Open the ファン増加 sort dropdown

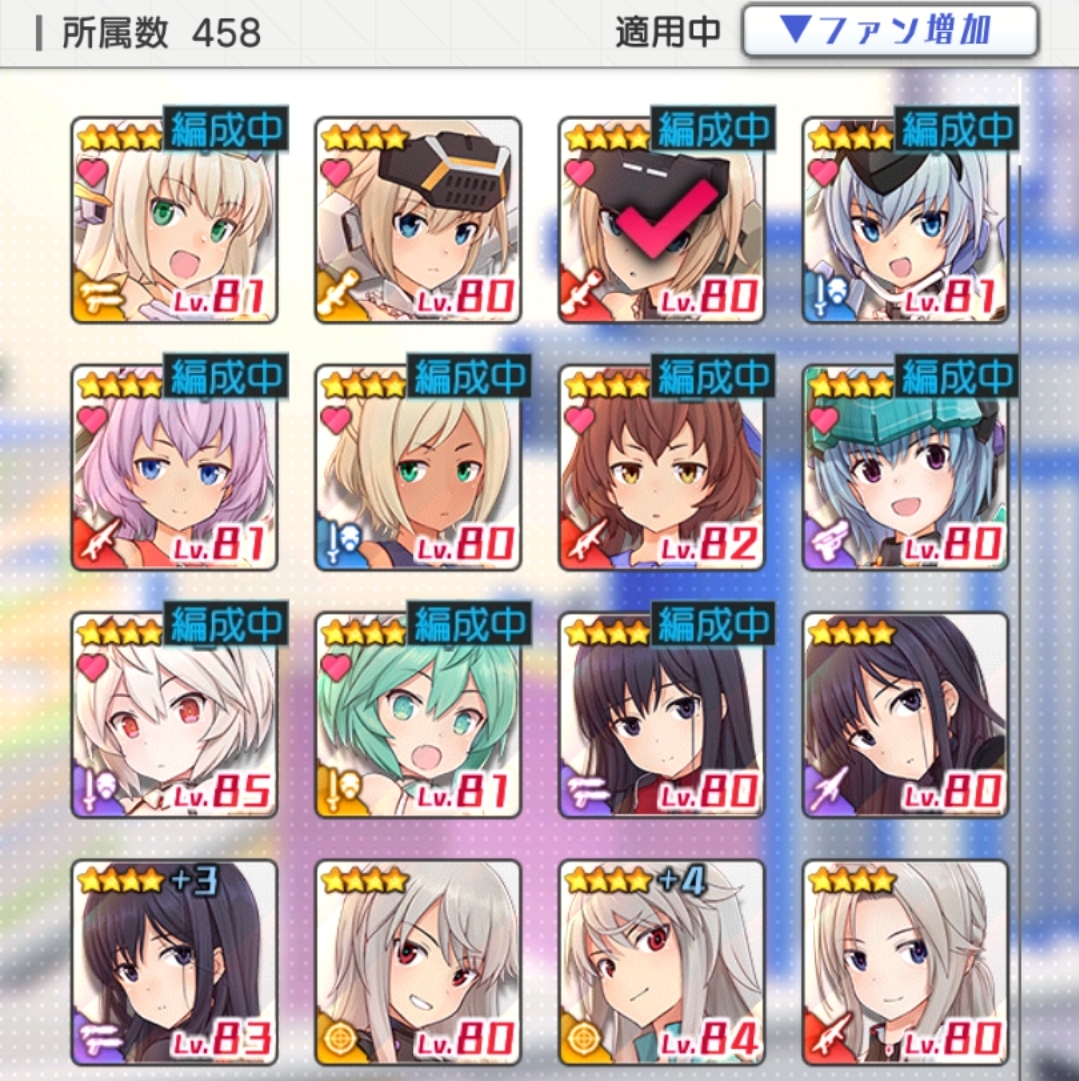(x=889, y=32)
